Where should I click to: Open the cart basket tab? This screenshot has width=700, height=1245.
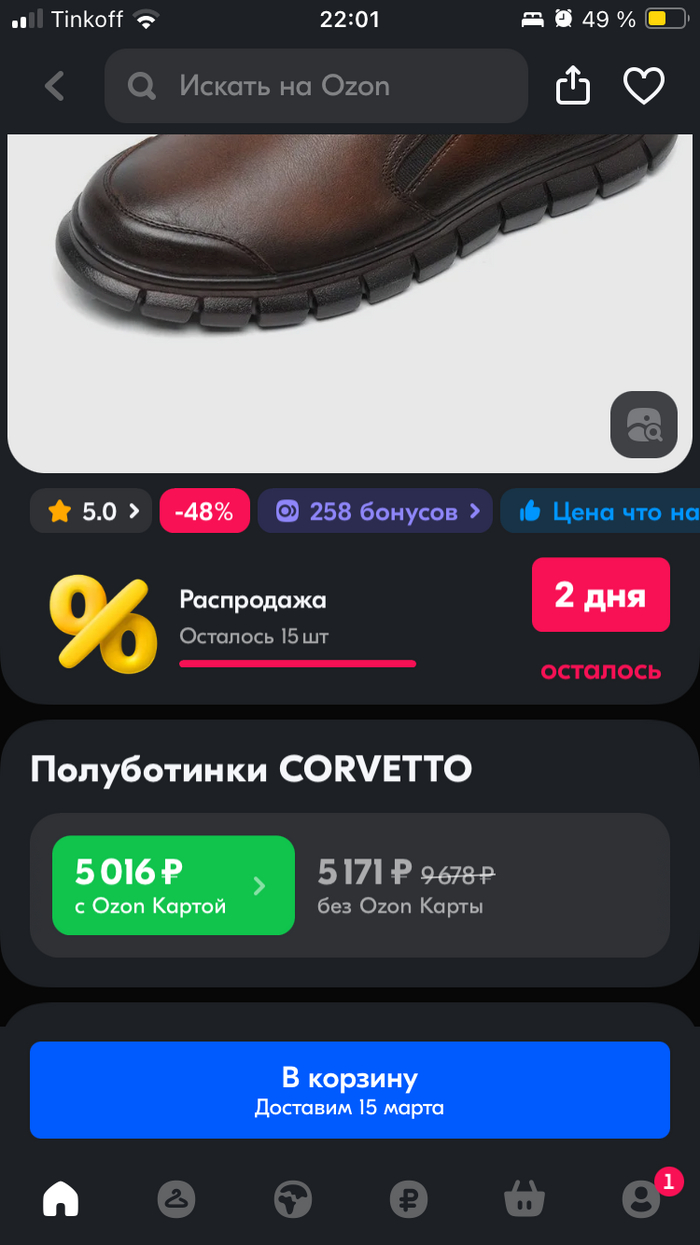tap(524, 1198)
